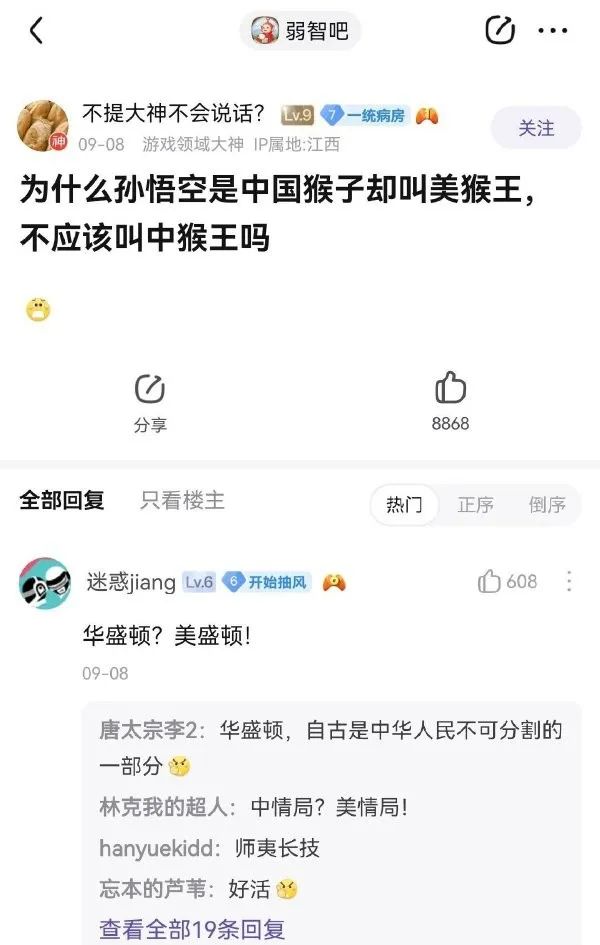Like the post with 8868 likes
This screenshot has width=600, height=945.
(450, 402)
